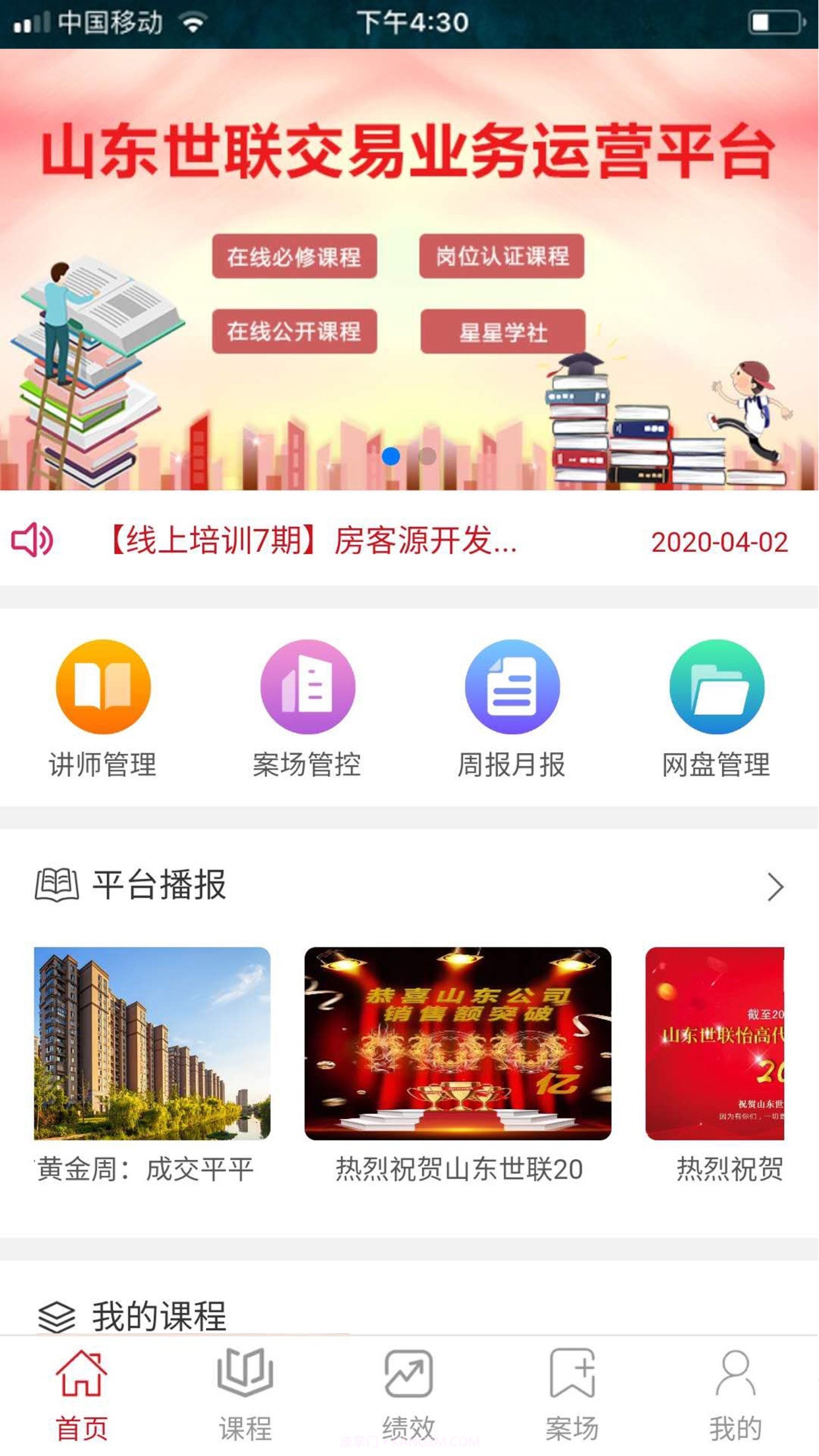This screenshot has width=819, height=1456.
Task: Switch to the 我的 tab
Action: pyautogui.click(x=737, y=1386)
